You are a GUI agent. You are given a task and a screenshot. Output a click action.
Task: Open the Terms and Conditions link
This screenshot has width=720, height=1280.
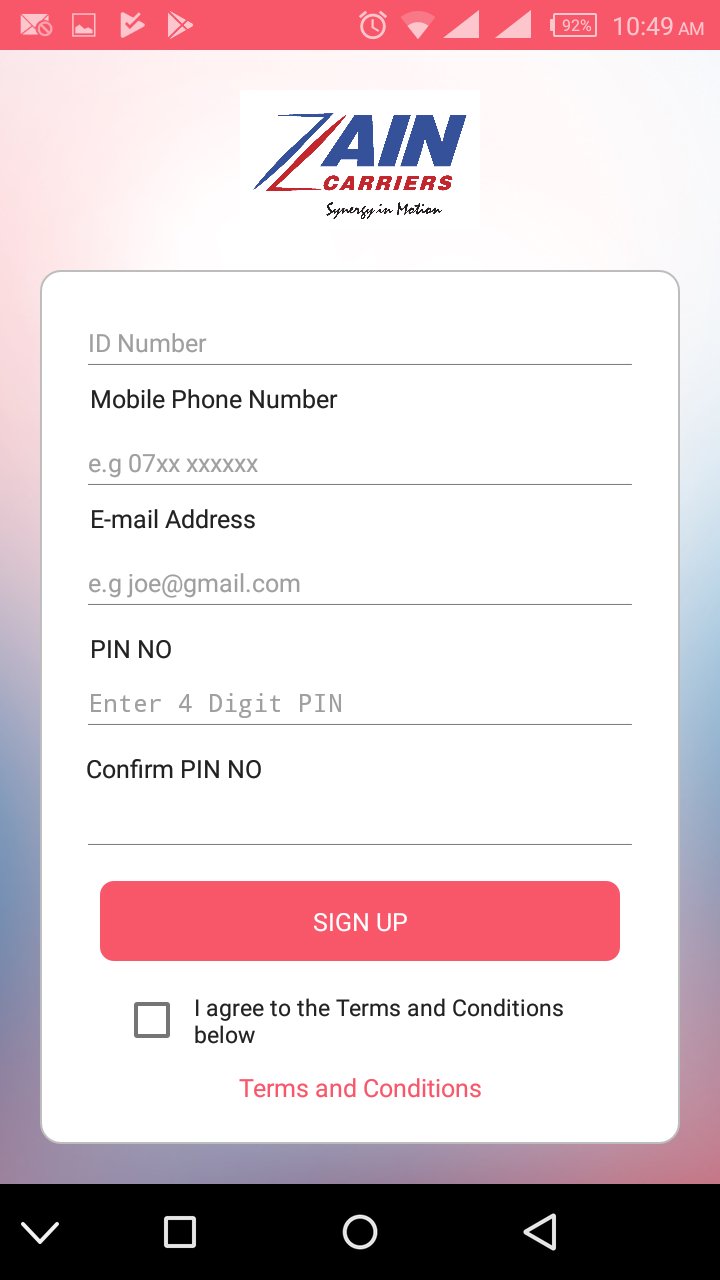(x=359, y=1088)
